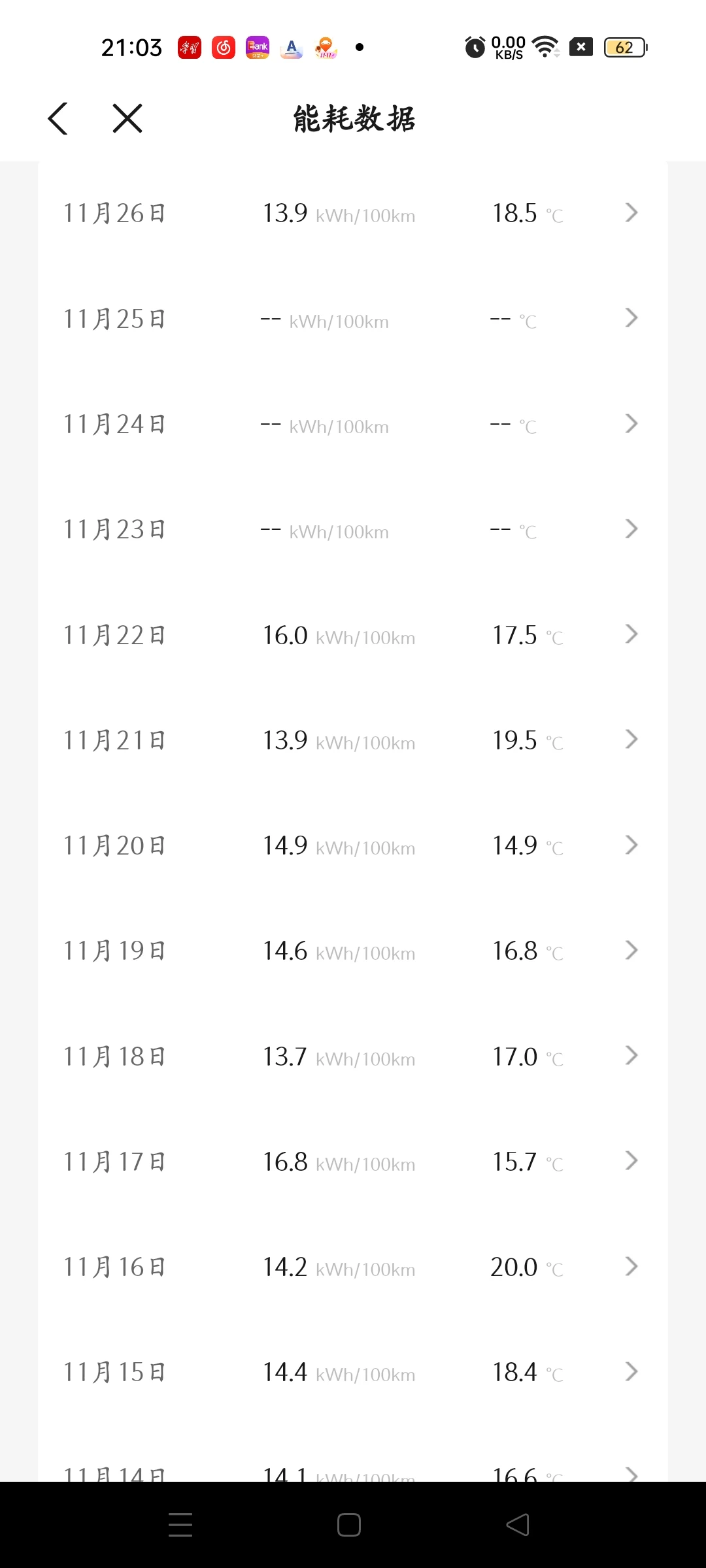View details for 11月15日
Image resolution: width=706 pixels, height=1568 pixels.
coord(353,1372)
